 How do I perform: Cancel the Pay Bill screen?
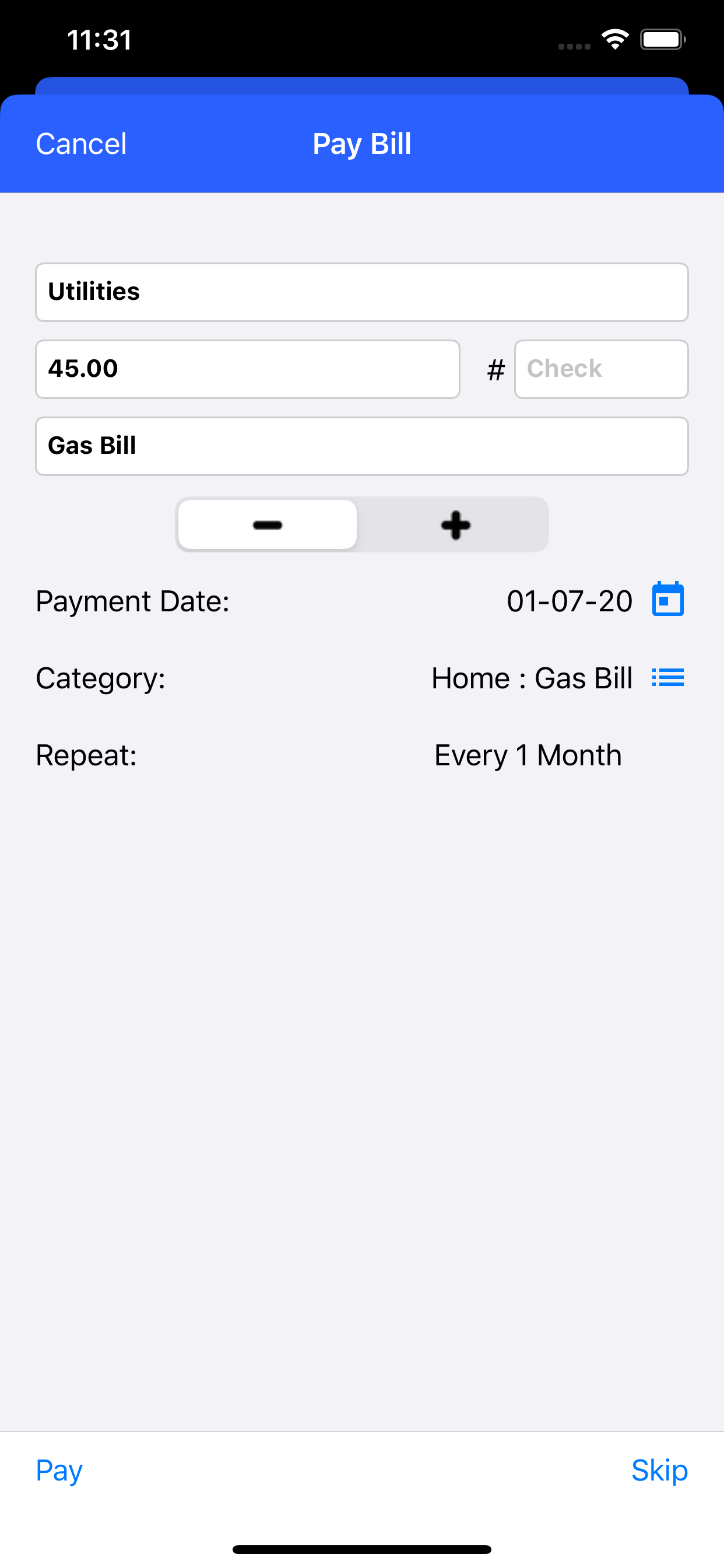click(x=80, y=143)
